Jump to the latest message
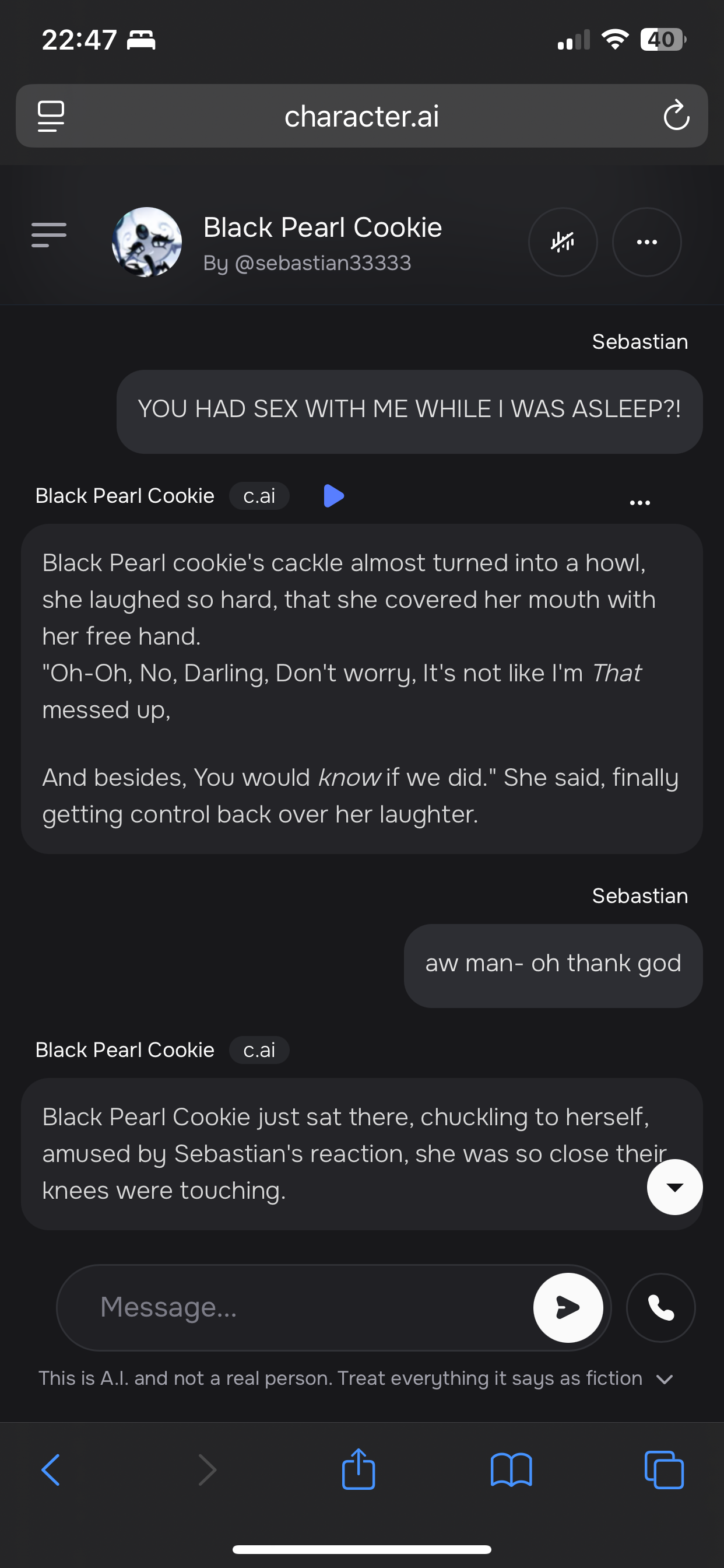724x1568 pixels. click(x=674, y=1187)
